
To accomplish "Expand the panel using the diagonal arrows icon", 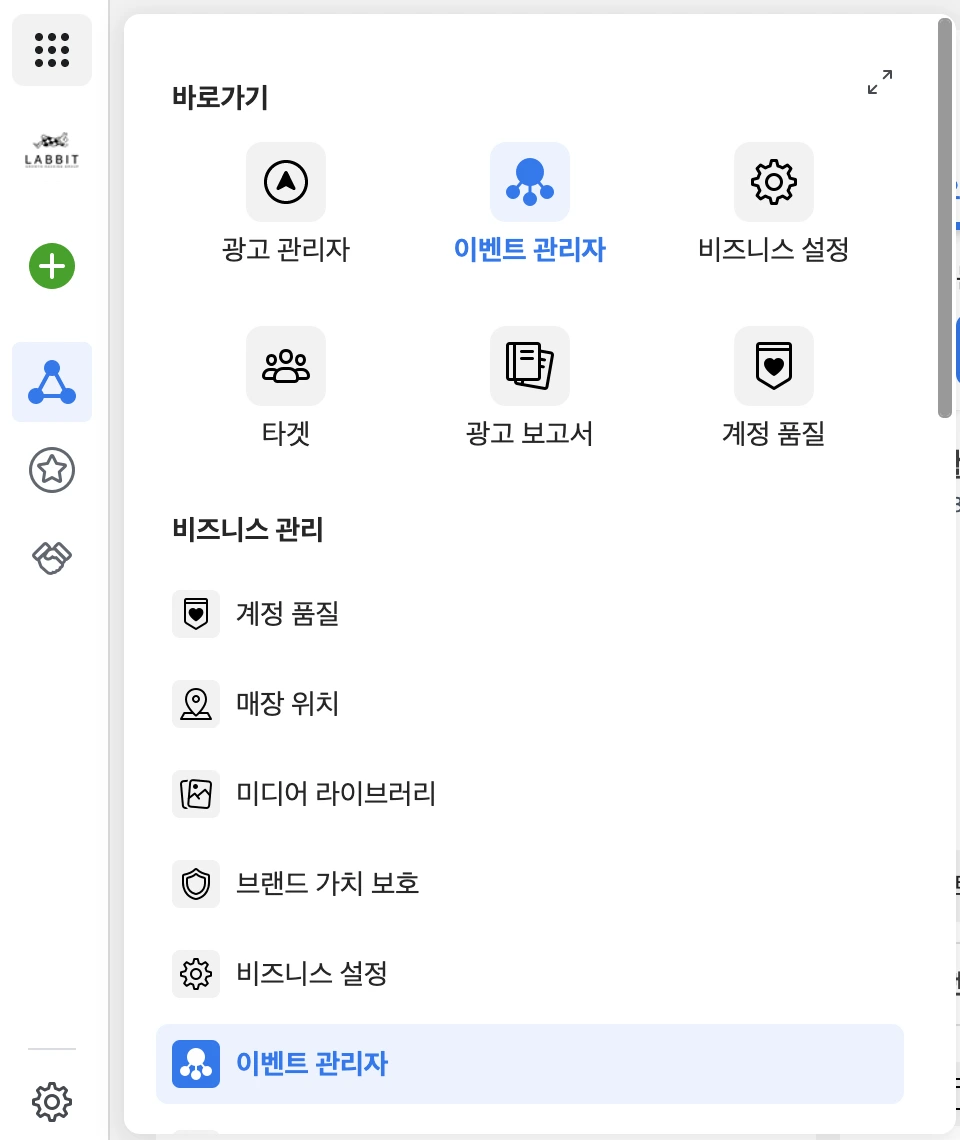I will pyautogui.click(x=879, y=84).
